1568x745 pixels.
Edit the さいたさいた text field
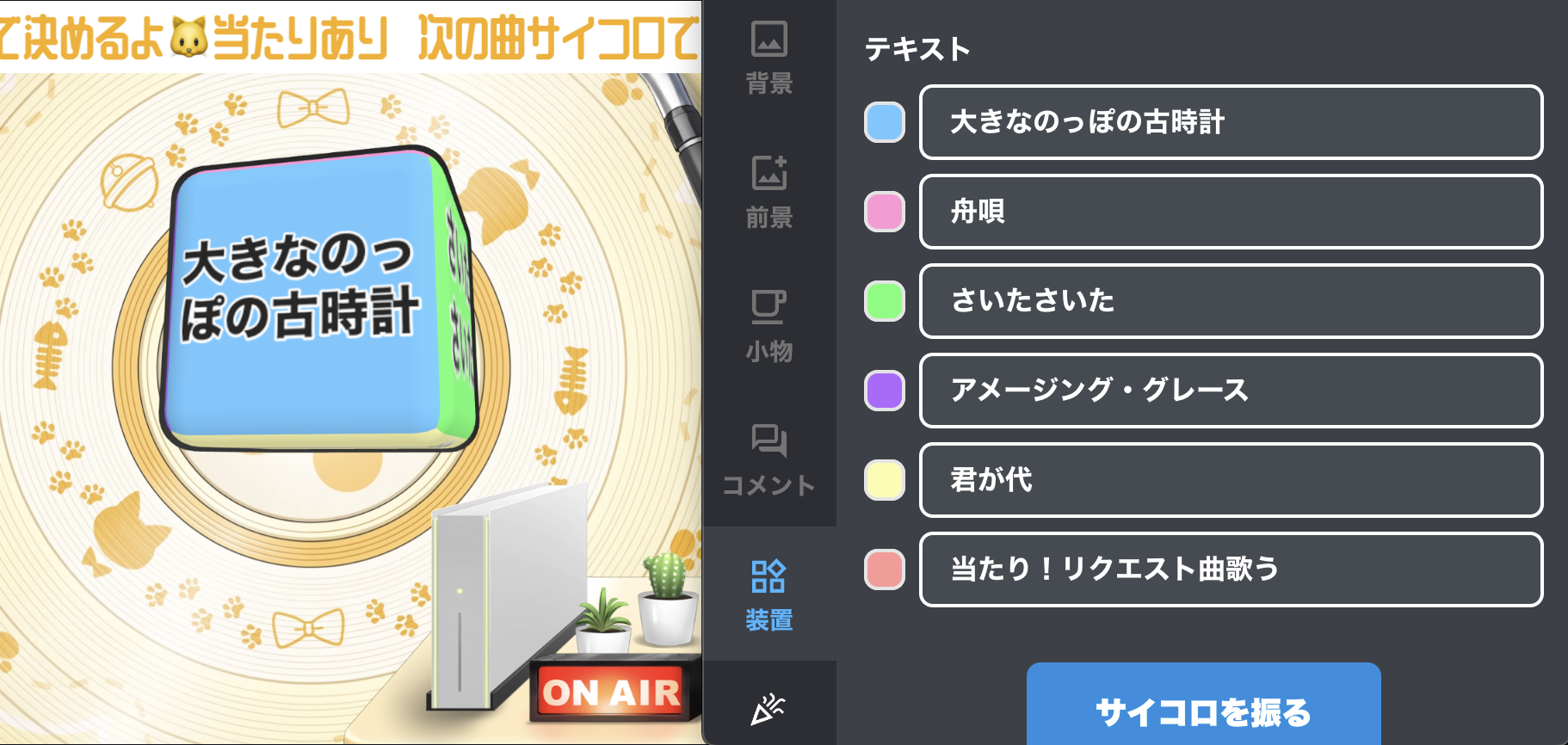pos(1231,301)
